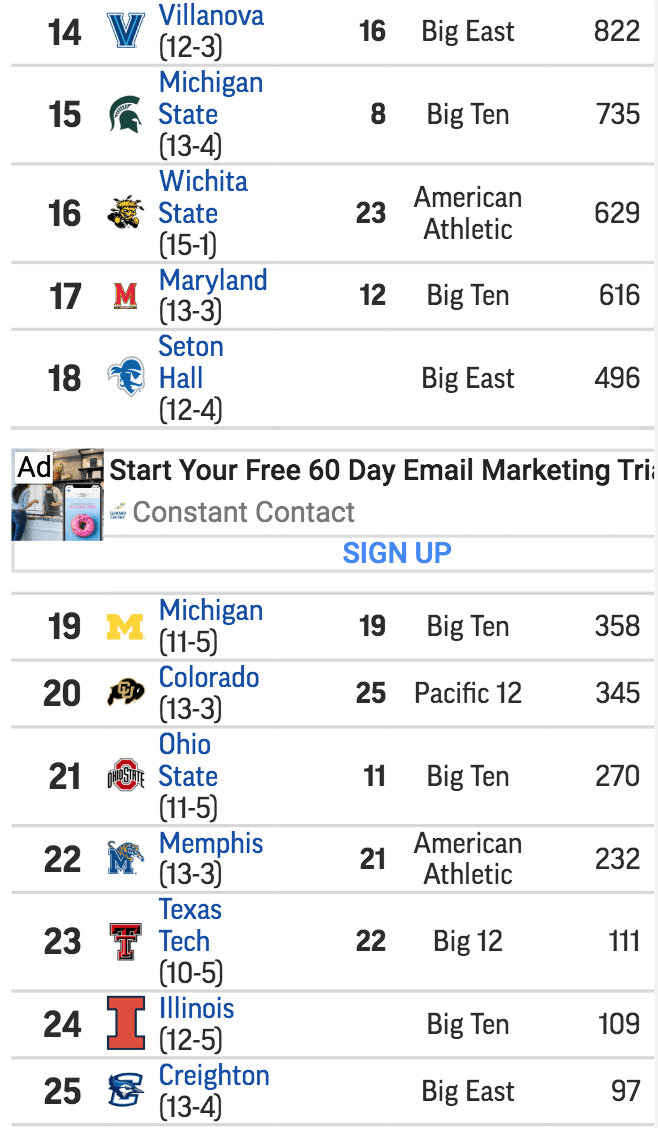This screenshot has width=658, height=1128.
Task: Open the Villanova team link
Action: (x=211, y=16)
